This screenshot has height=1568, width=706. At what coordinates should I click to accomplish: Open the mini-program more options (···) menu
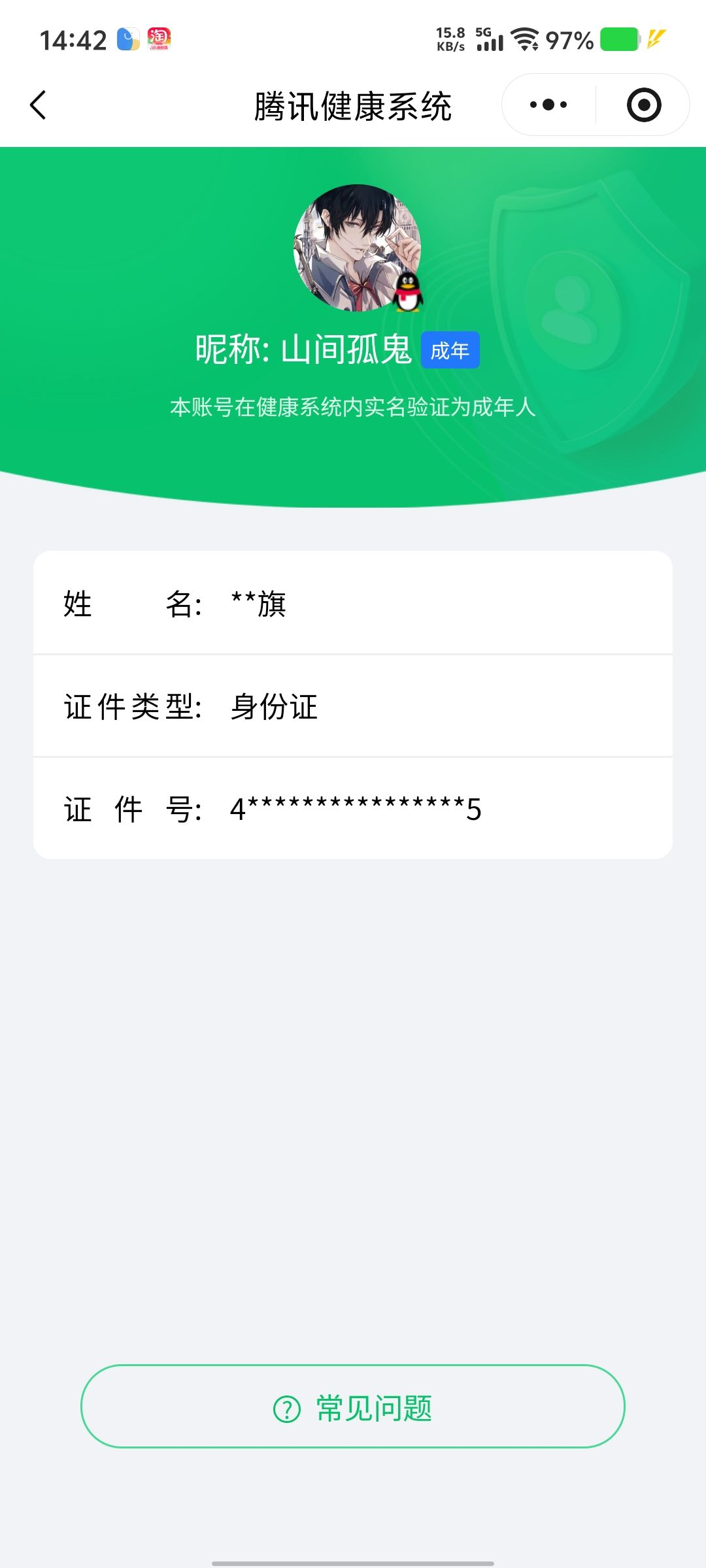549,105
